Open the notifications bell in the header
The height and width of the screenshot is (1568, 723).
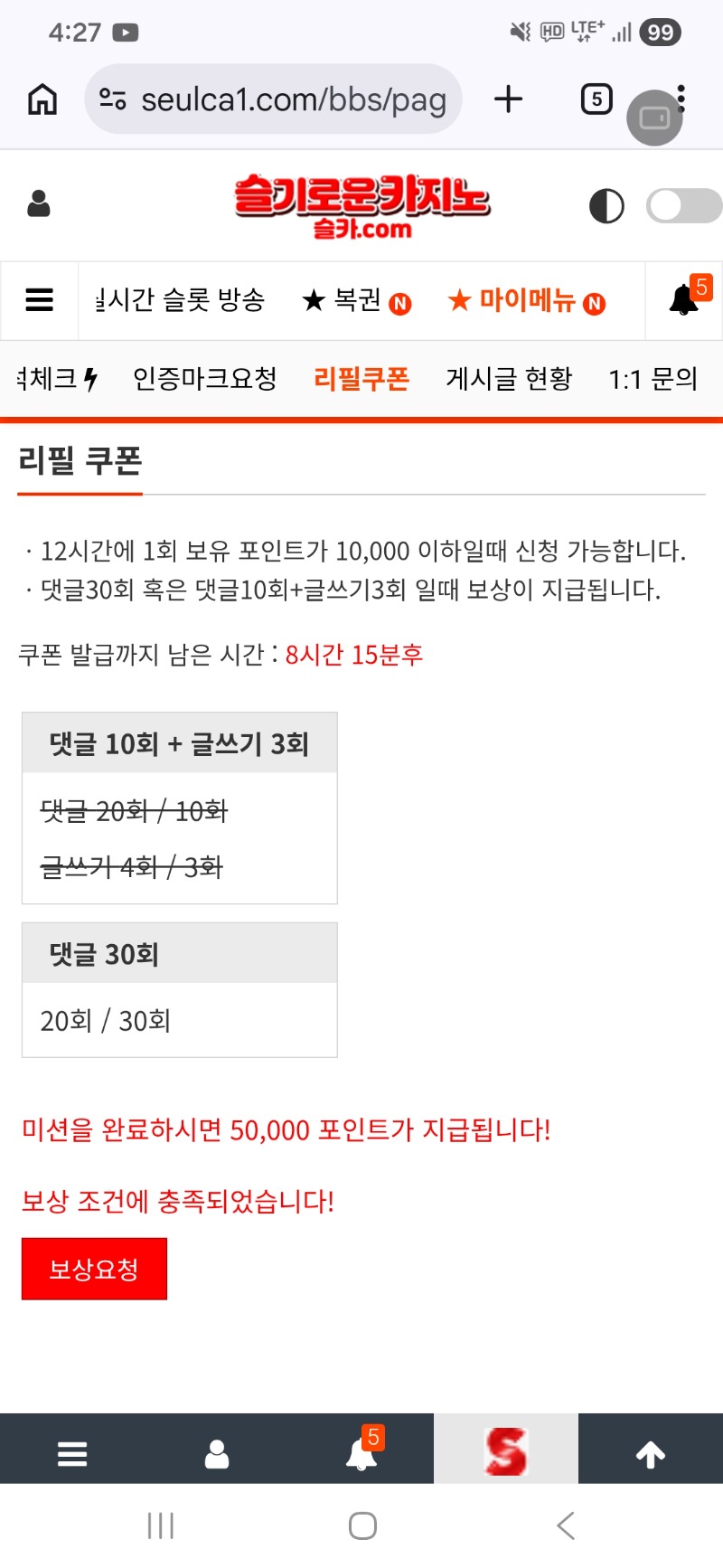[684, 300]
